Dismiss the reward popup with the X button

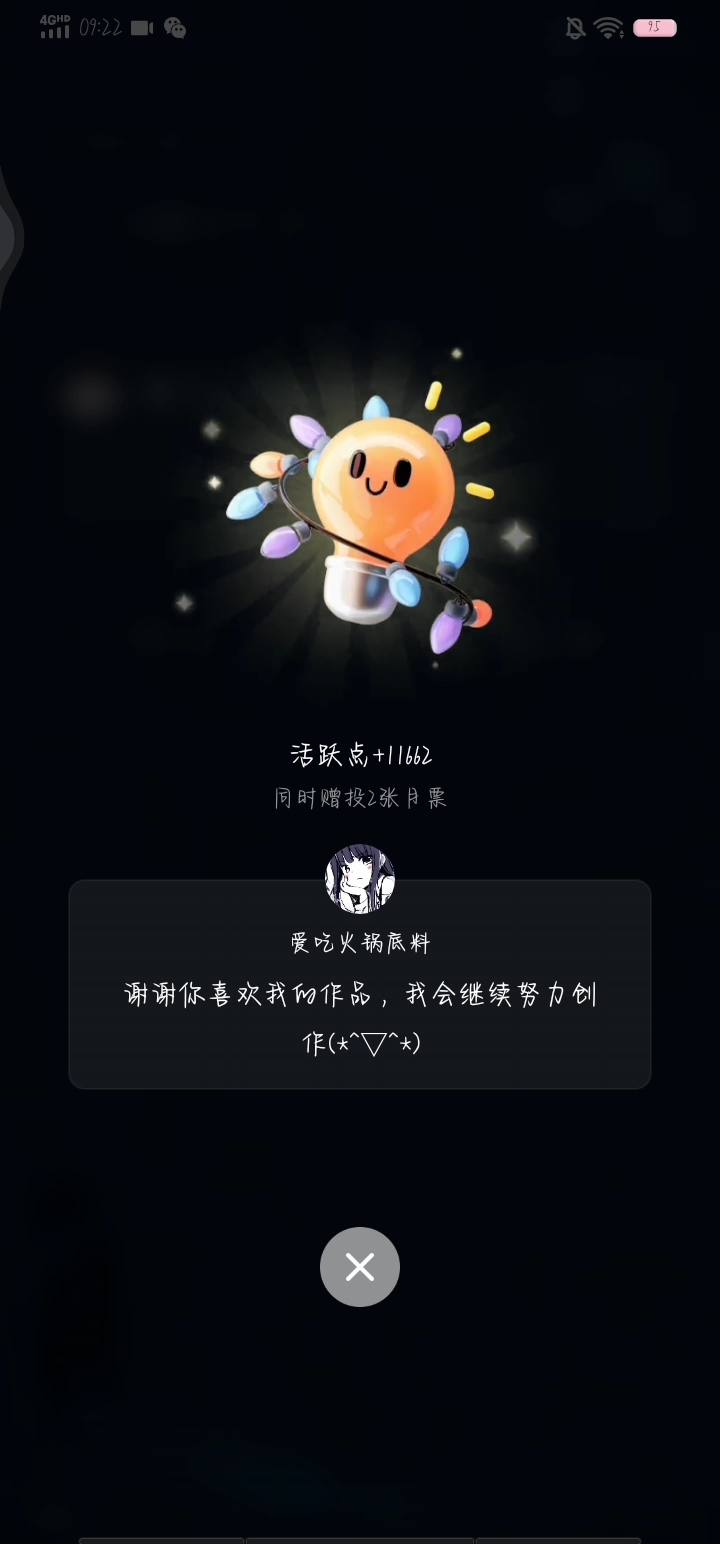tap(360, 1267)
